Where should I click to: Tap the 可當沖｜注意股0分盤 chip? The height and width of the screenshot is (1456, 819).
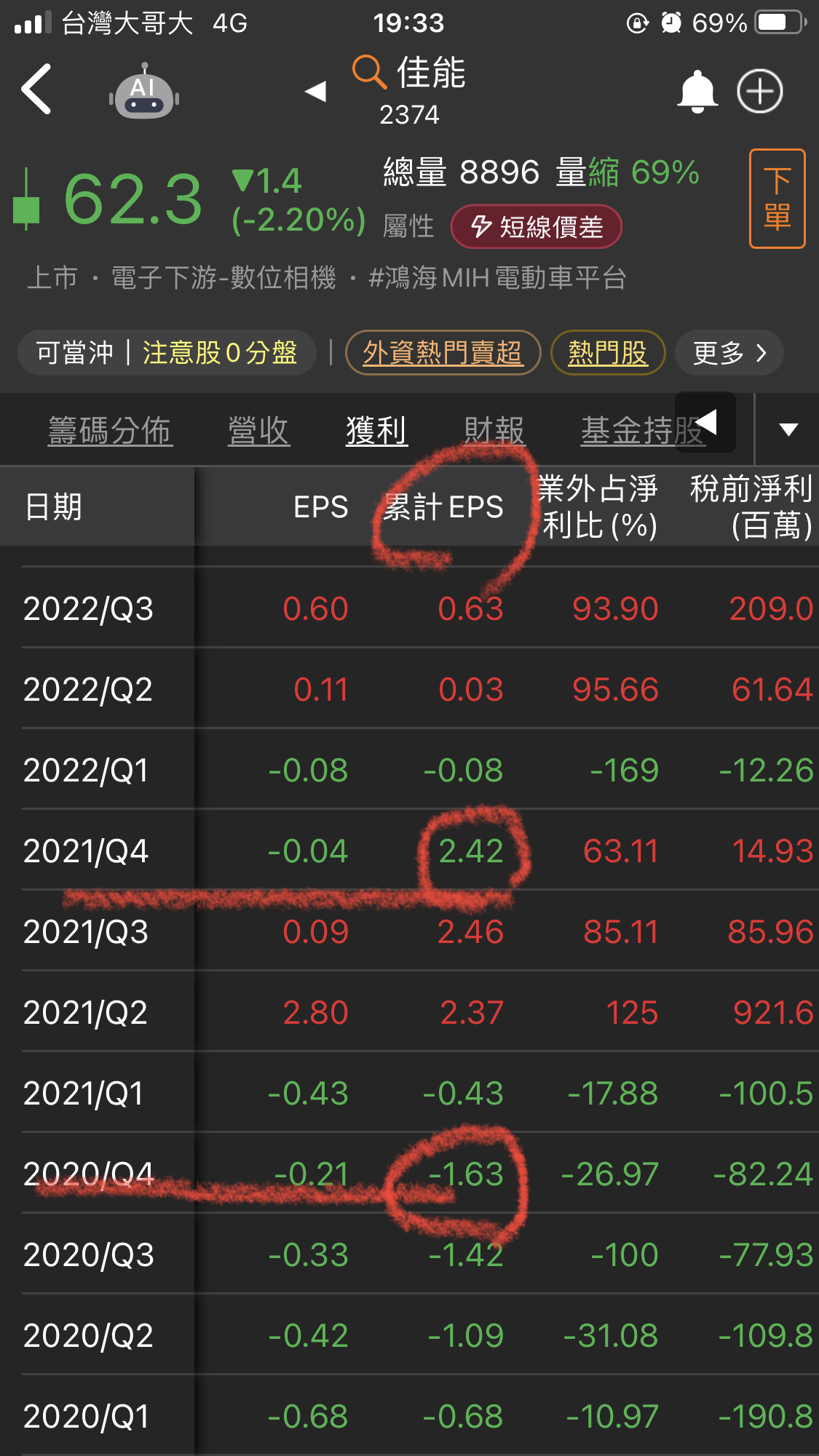167,353
